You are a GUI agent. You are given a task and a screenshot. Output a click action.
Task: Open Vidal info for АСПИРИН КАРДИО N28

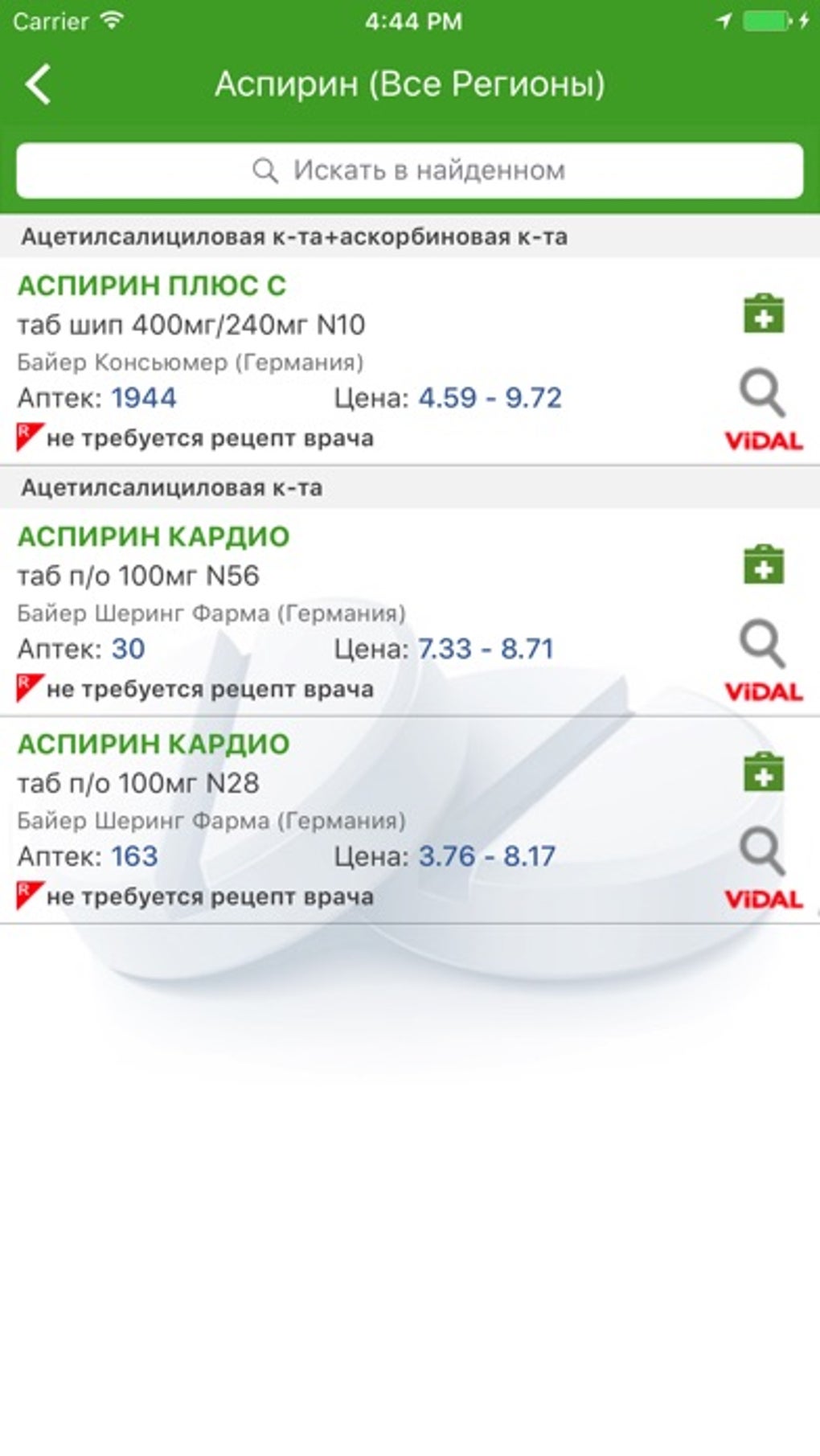point(763,900)
